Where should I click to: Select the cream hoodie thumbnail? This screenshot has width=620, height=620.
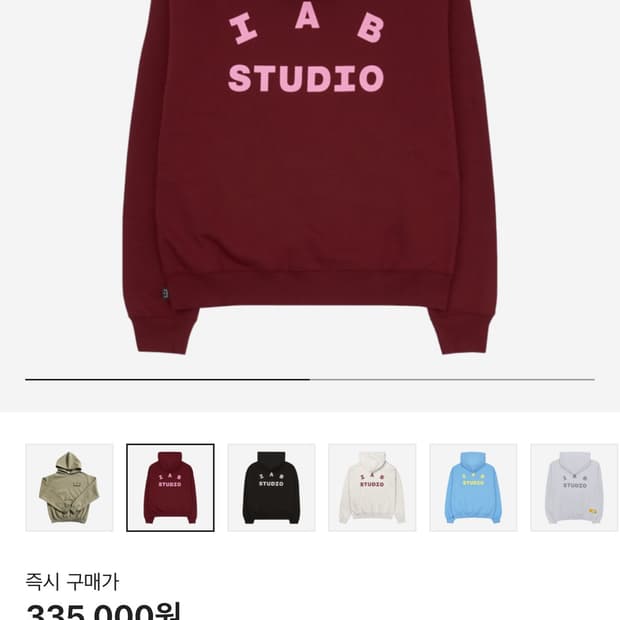click(x=372, y=488)
